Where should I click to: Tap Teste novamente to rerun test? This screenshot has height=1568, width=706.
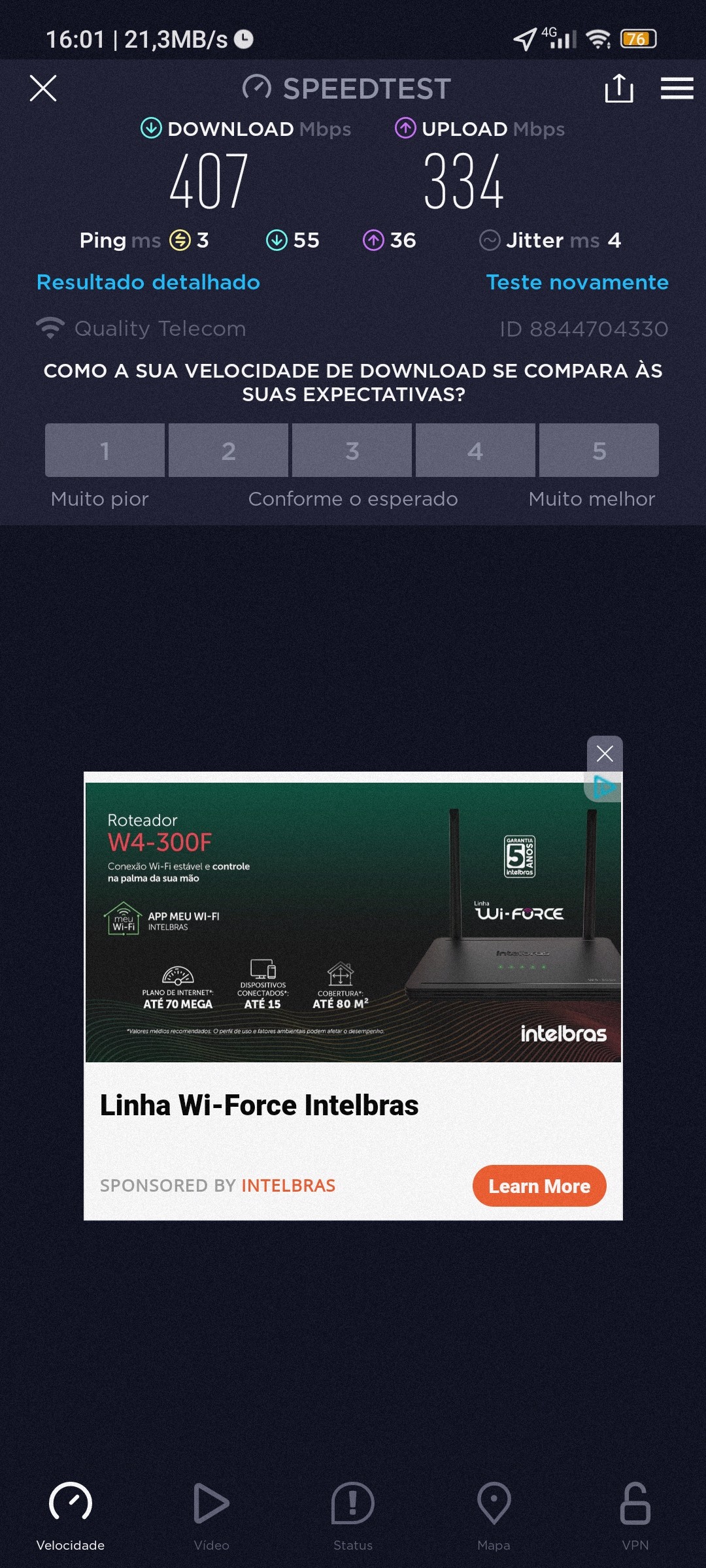(x=577, y=282)
